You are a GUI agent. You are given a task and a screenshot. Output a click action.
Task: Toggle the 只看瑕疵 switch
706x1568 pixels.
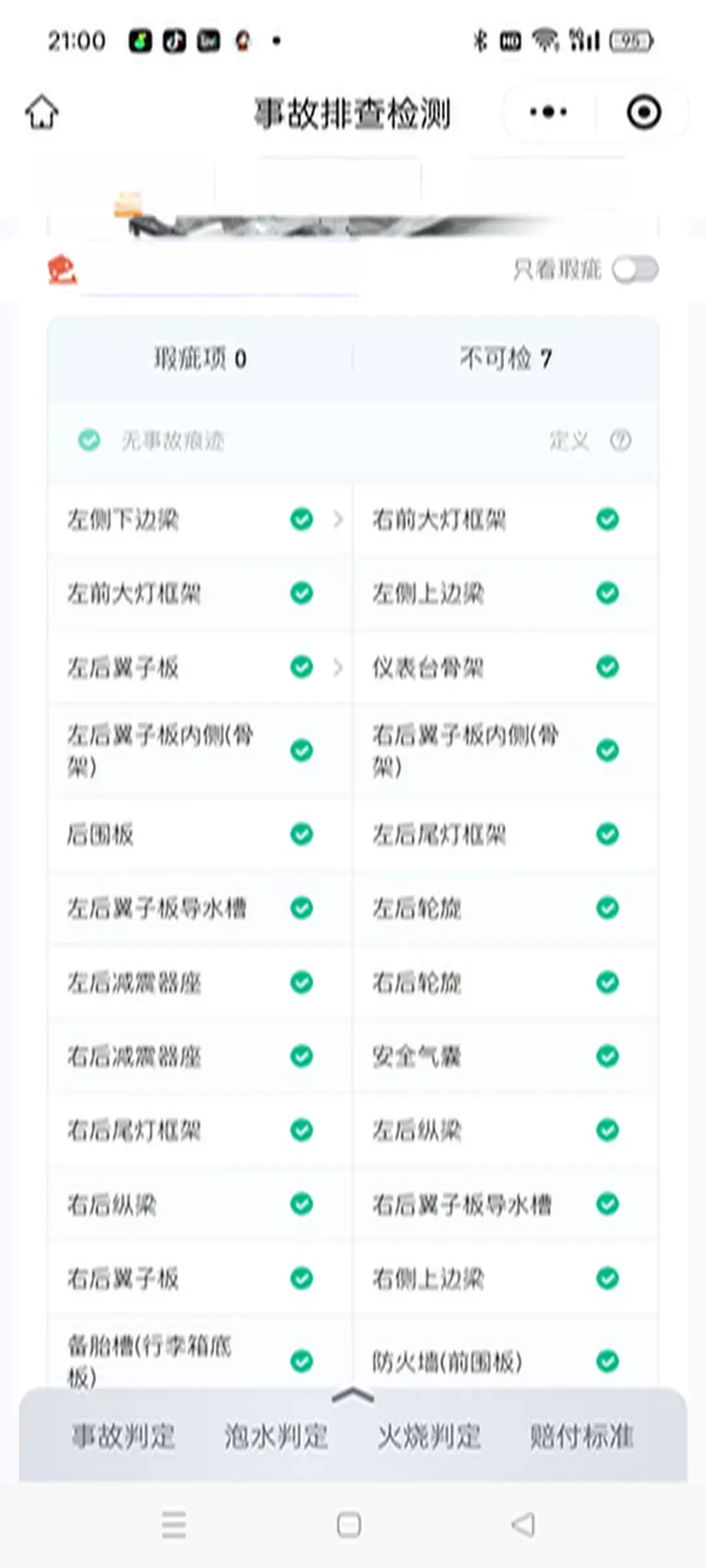coord(635,270)
